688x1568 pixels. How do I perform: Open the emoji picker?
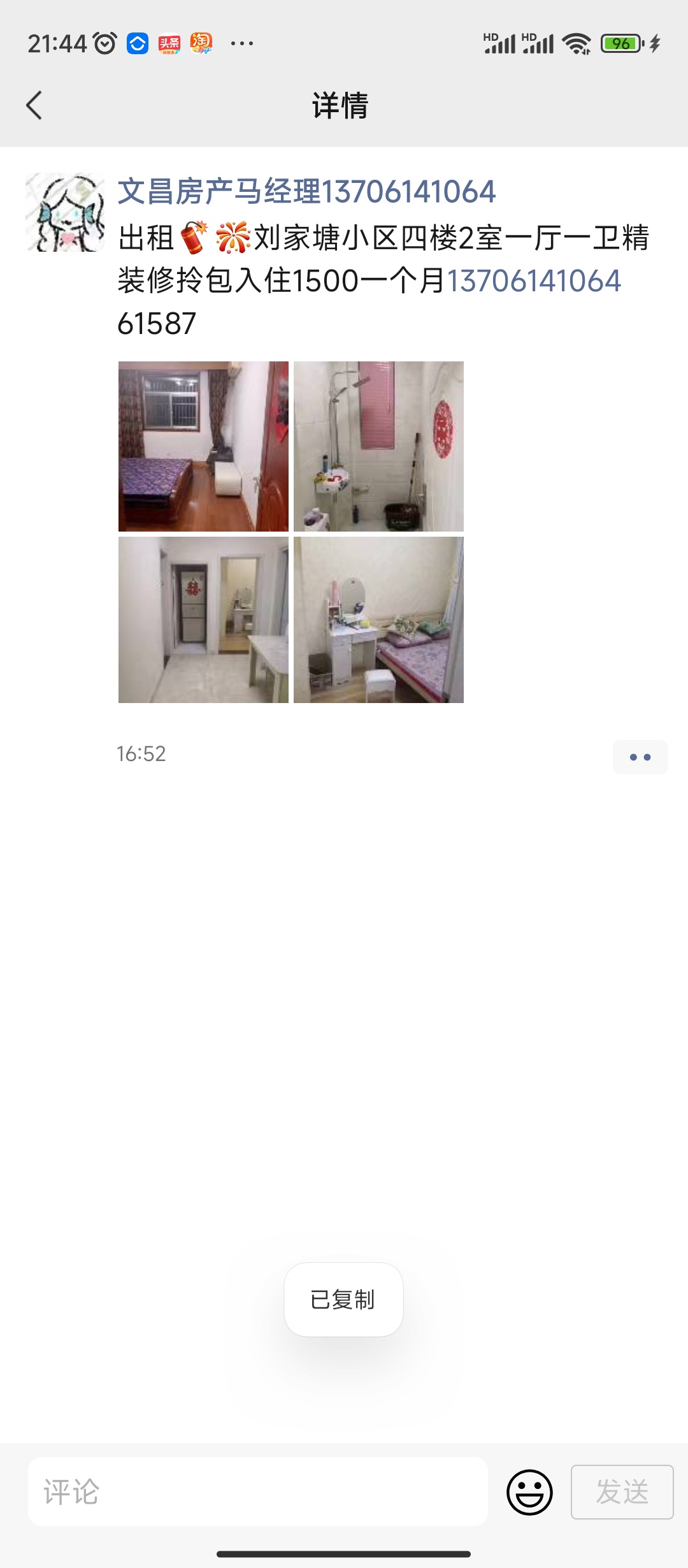click(529, 1492)
